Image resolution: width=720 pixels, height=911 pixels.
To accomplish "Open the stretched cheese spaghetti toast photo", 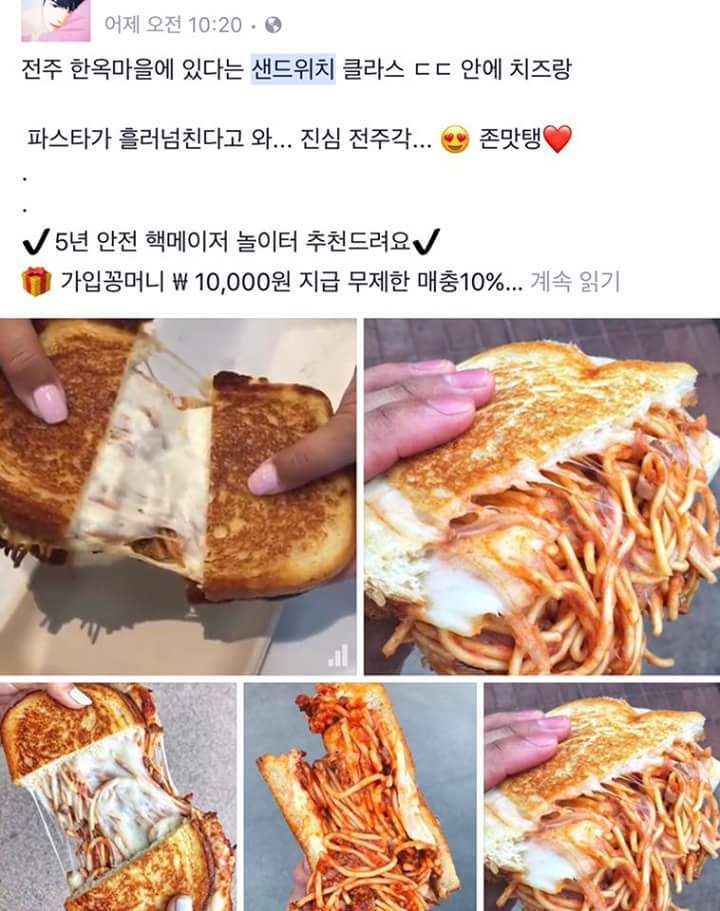I will [118, 797].
